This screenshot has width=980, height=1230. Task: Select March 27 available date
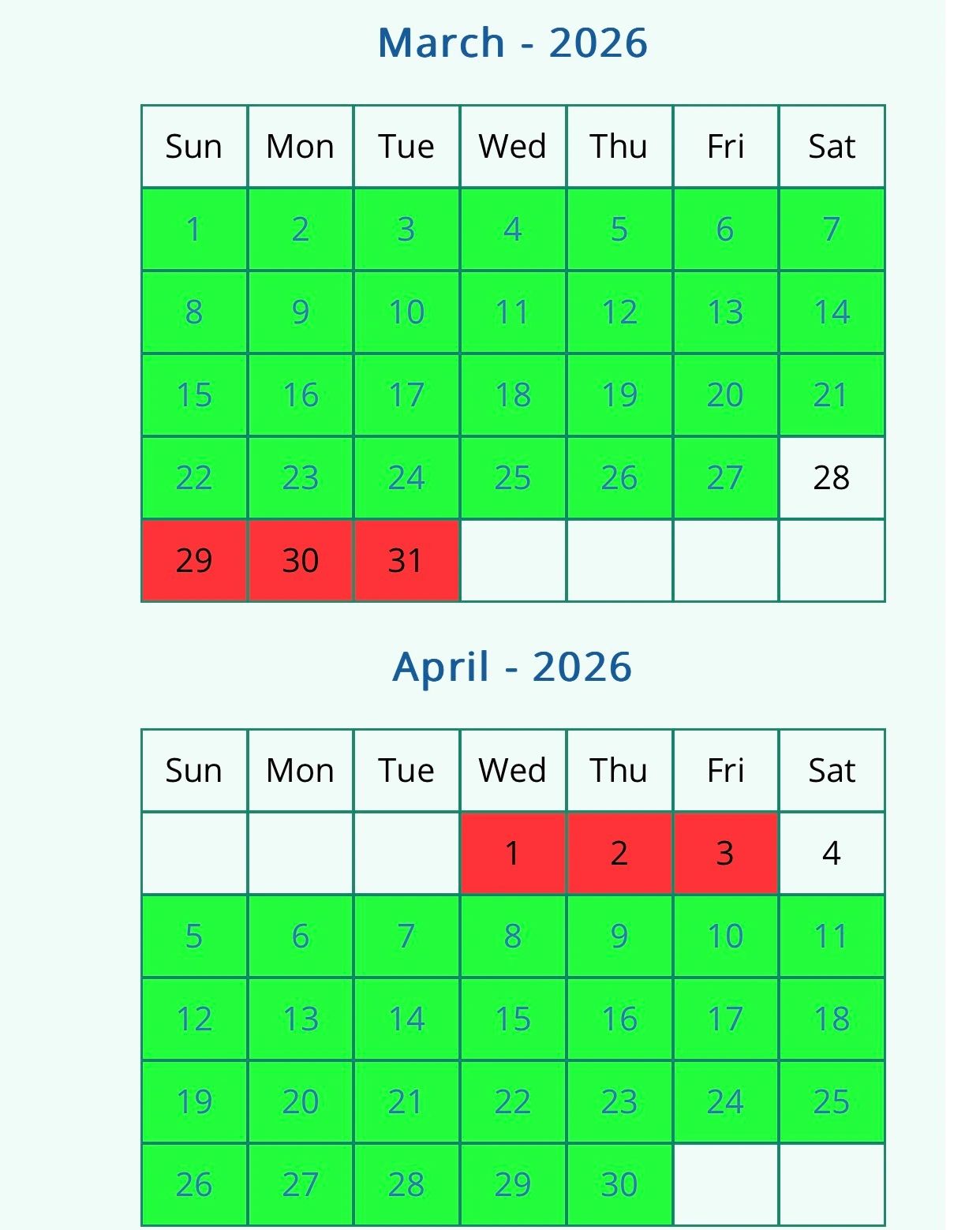pyautogui.click(x=725, y=478)
